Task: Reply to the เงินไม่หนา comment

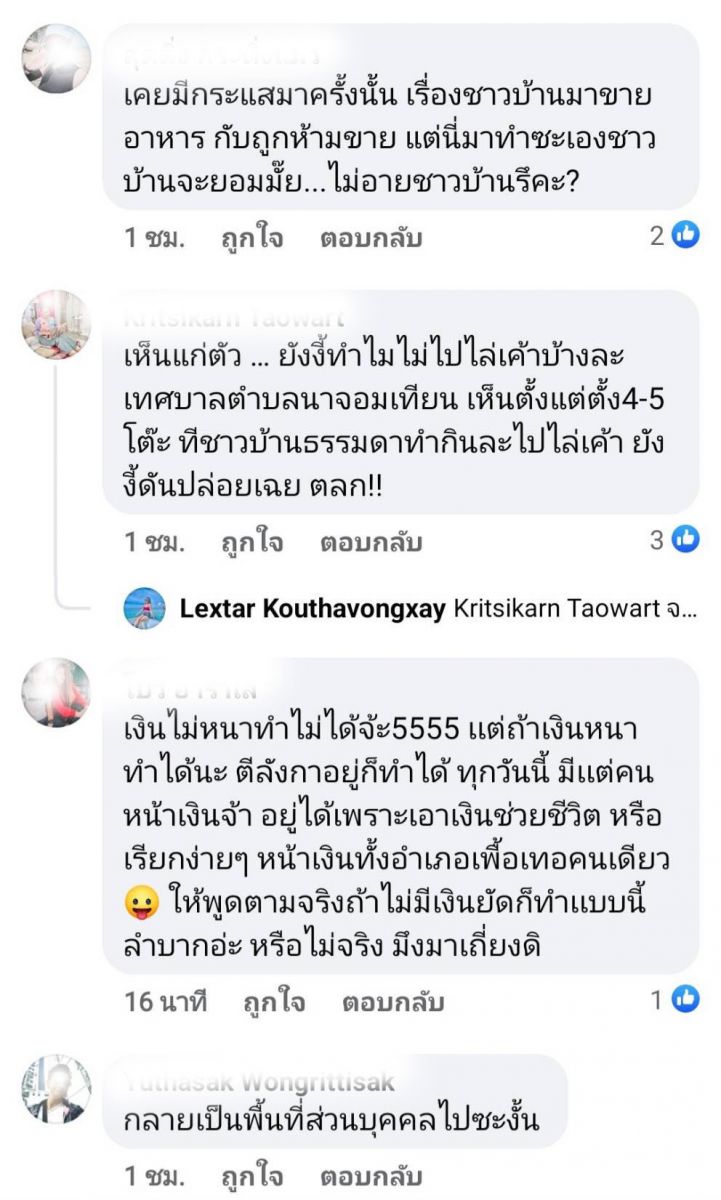Action: pos(393,1001)
